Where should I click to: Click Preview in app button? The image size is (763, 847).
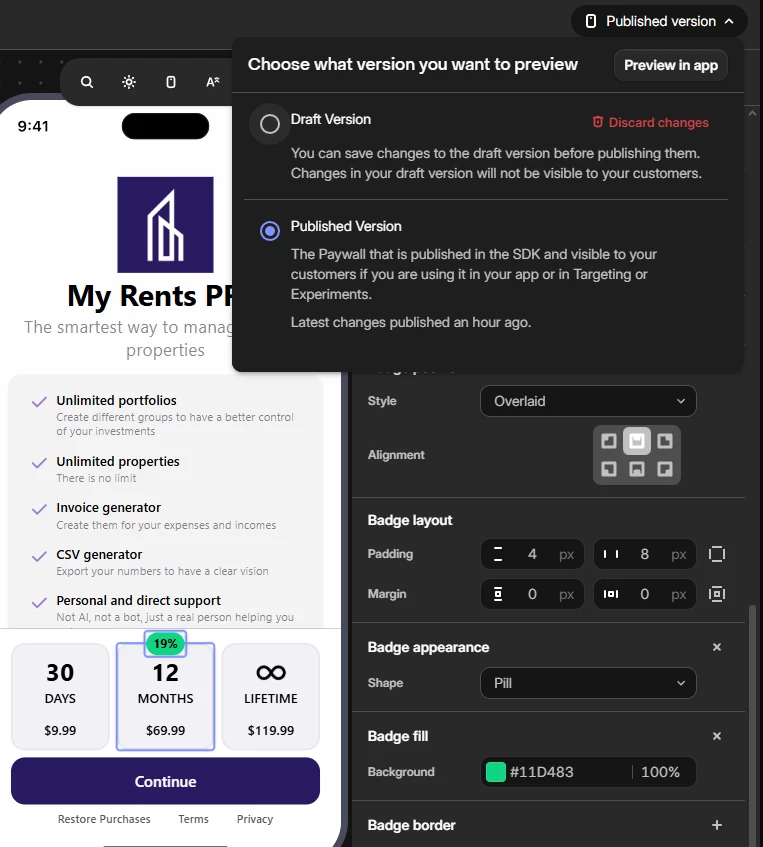coord(671,65)
